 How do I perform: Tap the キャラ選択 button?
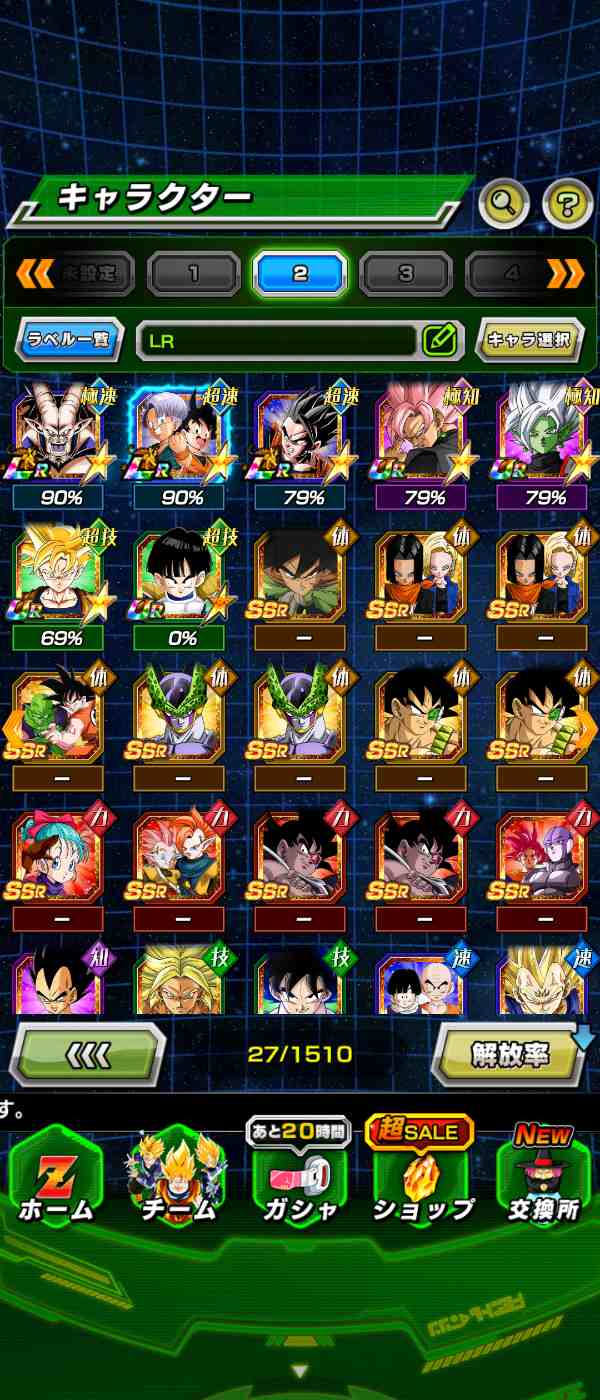click(529, 340)
